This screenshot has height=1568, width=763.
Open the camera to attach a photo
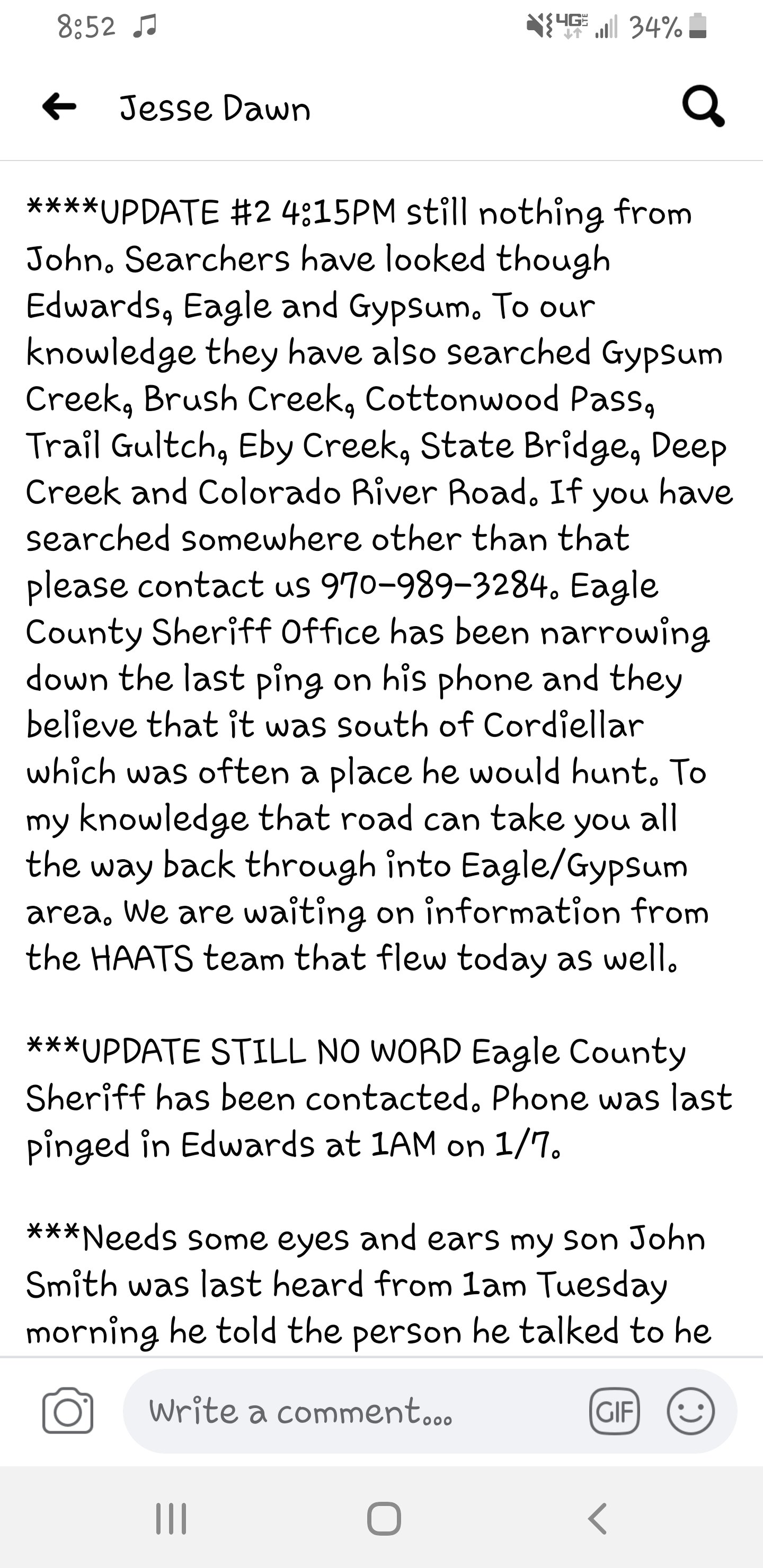coord(68,1411)
